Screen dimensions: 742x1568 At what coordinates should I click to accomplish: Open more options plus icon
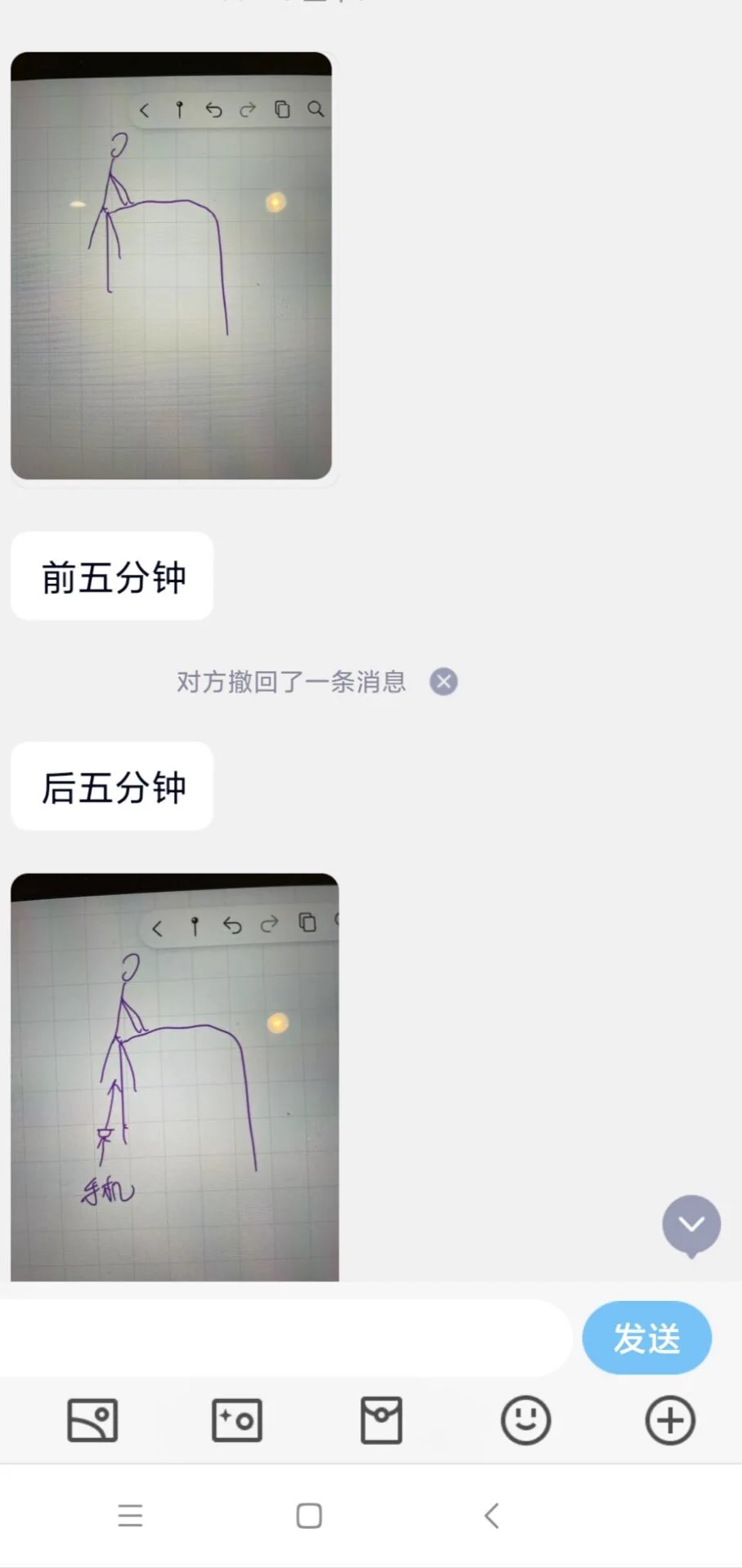670,1420
